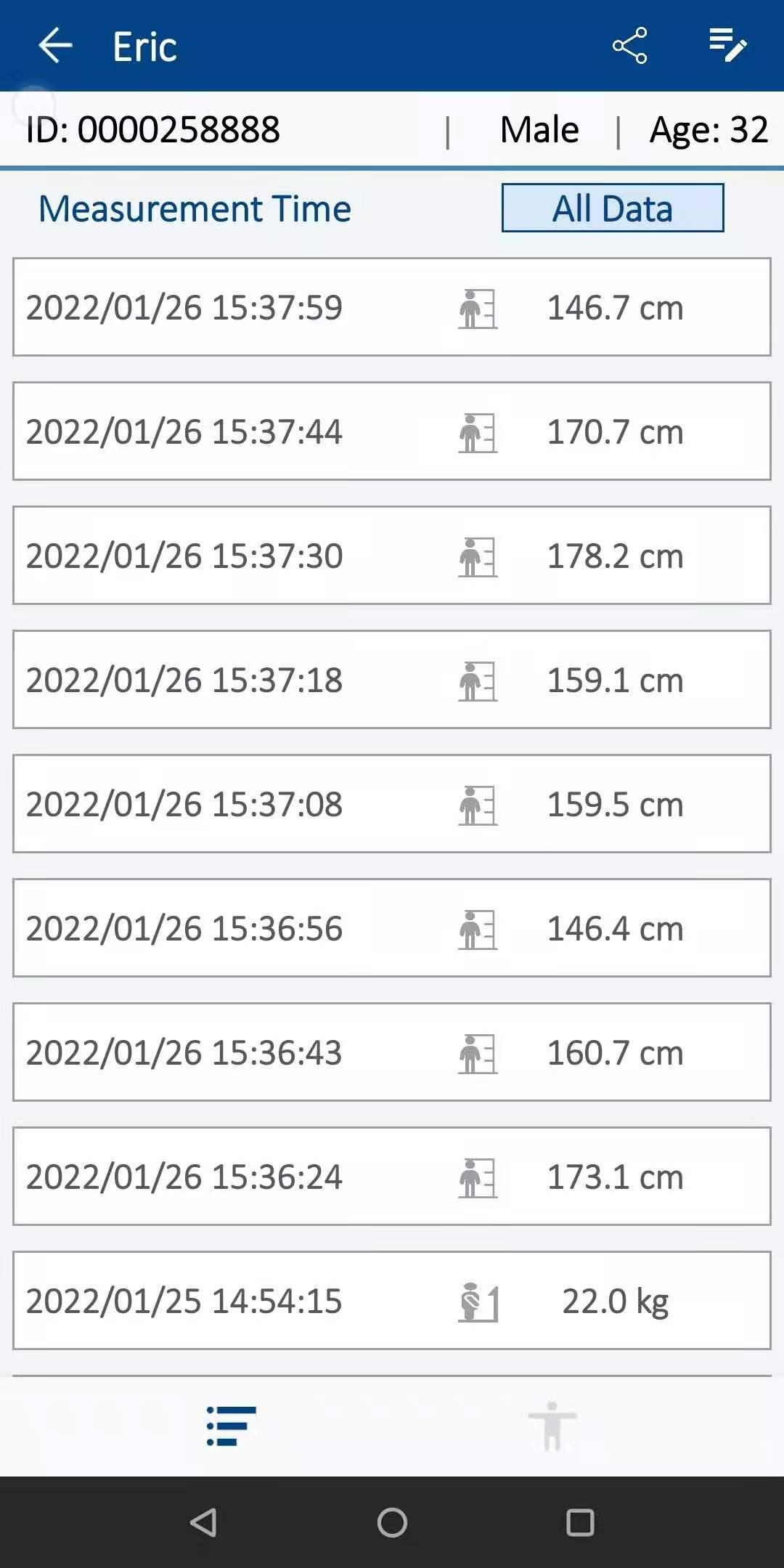Select the 178.2 cm measurement entry

[392, 556]
